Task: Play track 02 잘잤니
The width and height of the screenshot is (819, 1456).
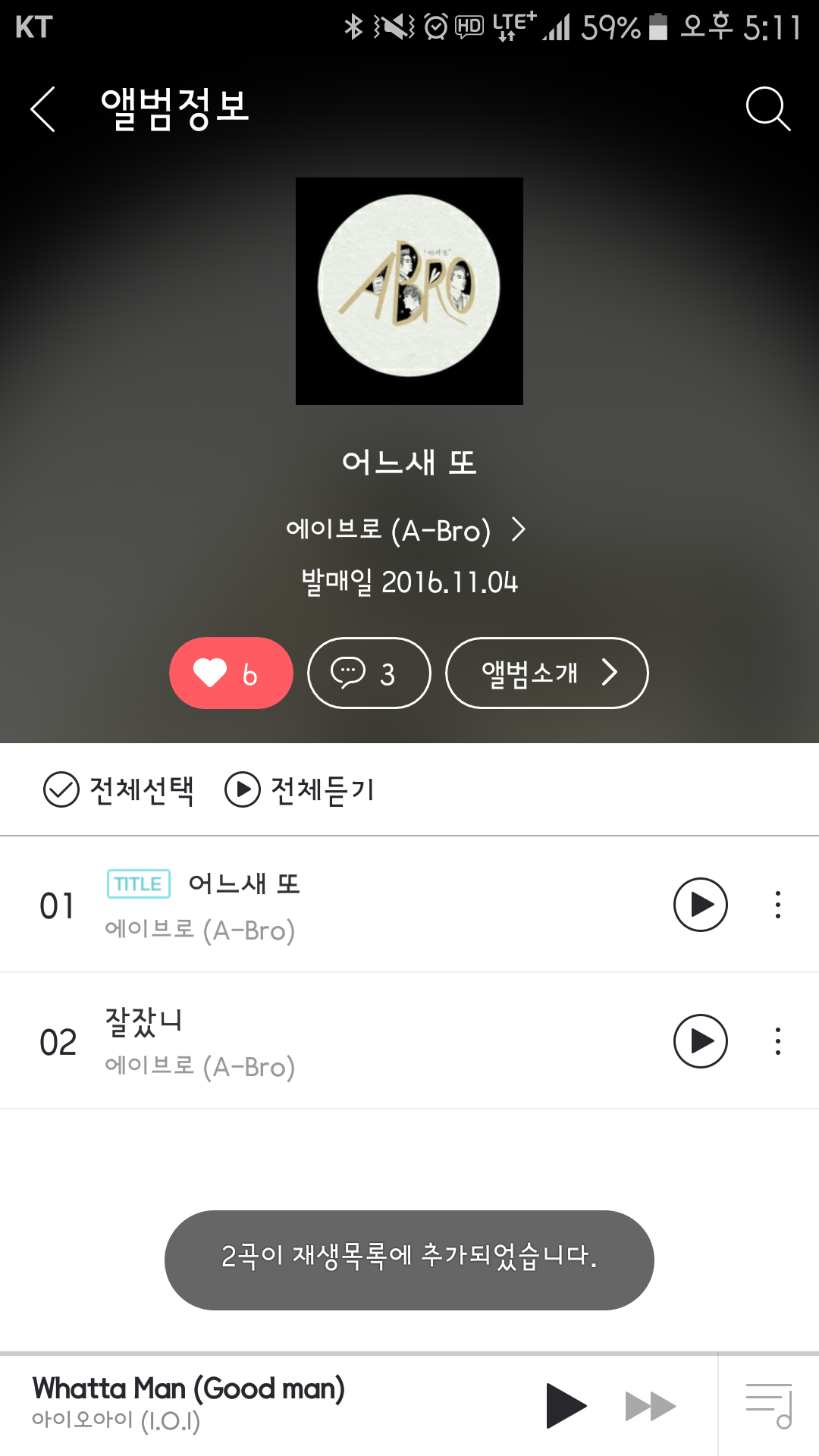Action: pyautogui.click(x=700, y=1041)
